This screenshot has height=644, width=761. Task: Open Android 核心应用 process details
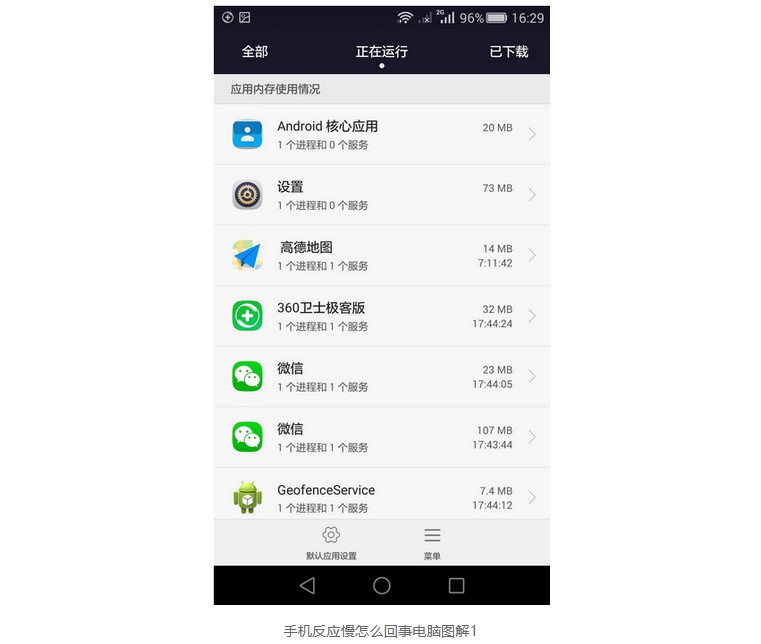coord(381,134)
